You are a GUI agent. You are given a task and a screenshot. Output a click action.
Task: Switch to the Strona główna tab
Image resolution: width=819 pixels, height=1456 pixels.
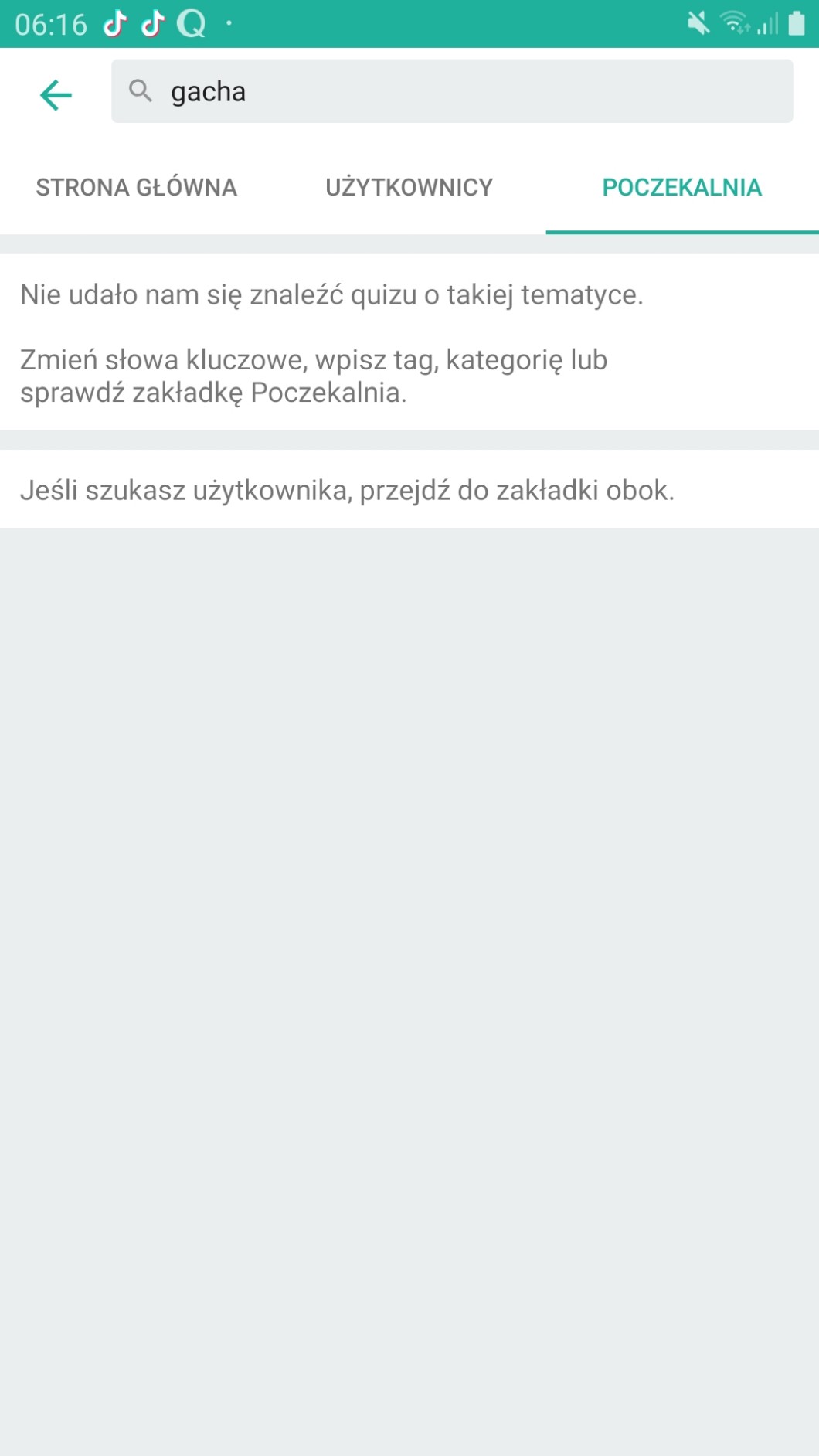(x=136, y=188)
